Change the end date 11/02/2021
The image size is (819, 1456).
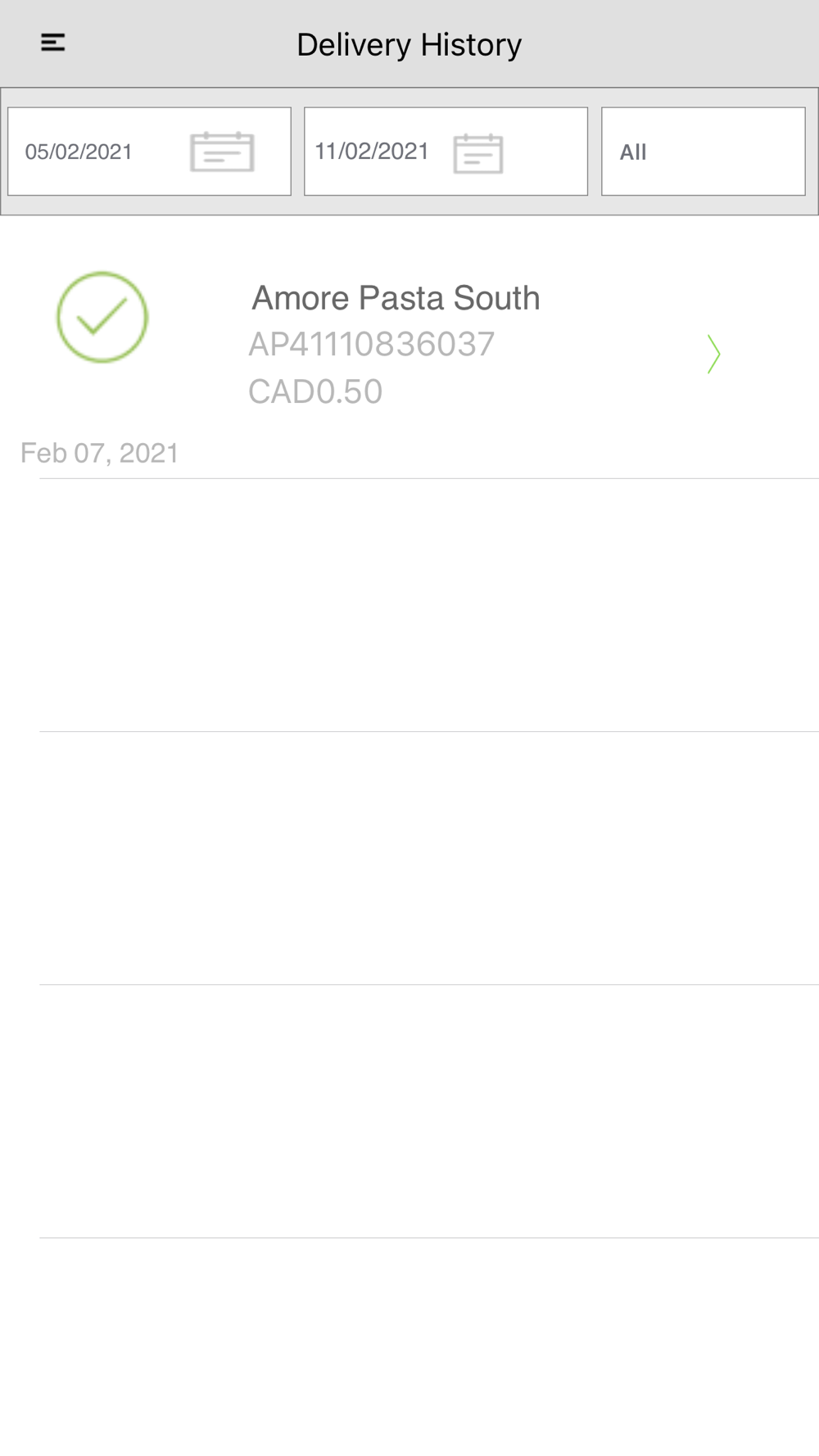pyautogui.click(x=446, y=151)
